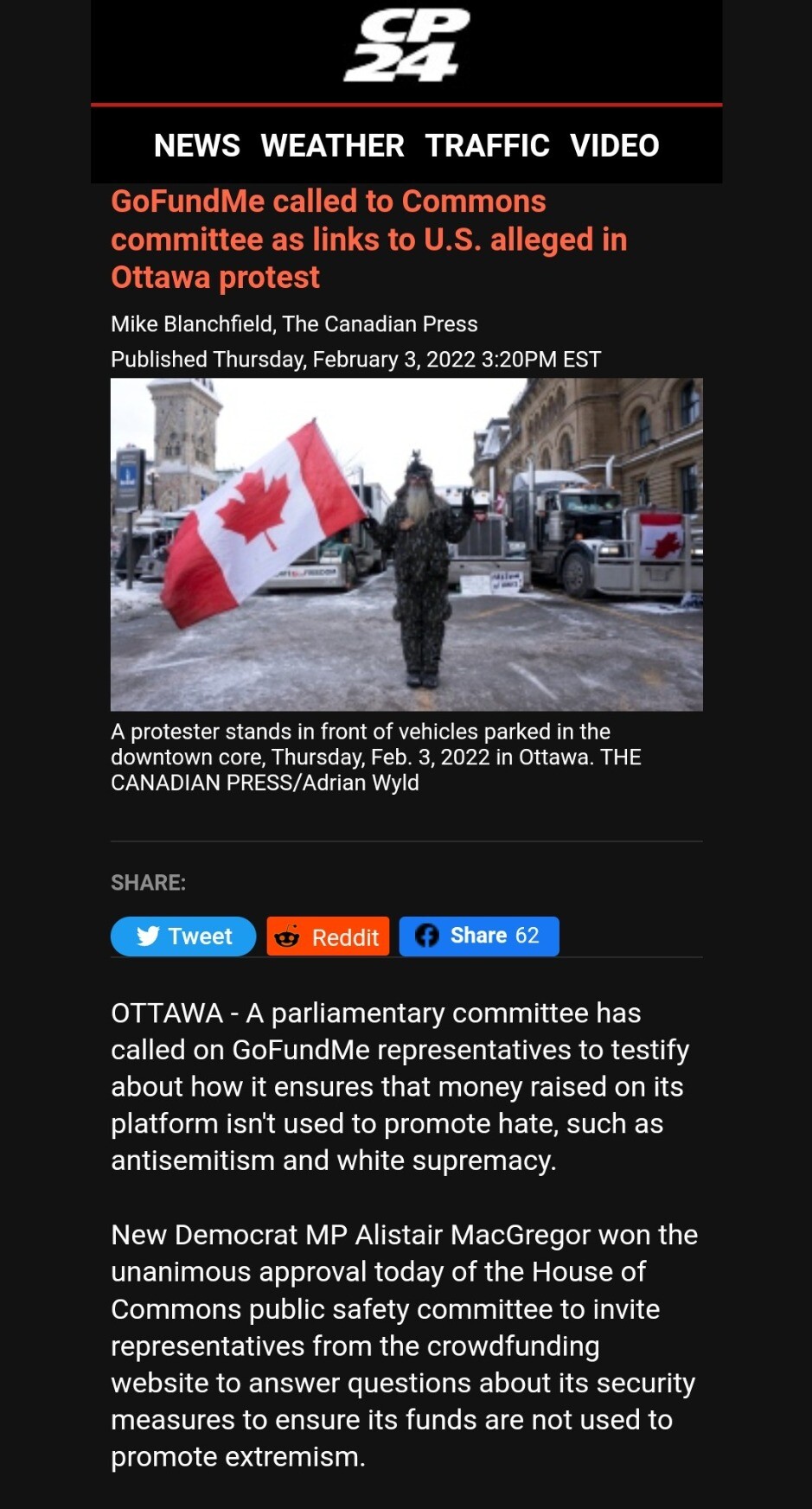Tweet this article
The height and width of the screenshot is (1509, 812).
183,937
